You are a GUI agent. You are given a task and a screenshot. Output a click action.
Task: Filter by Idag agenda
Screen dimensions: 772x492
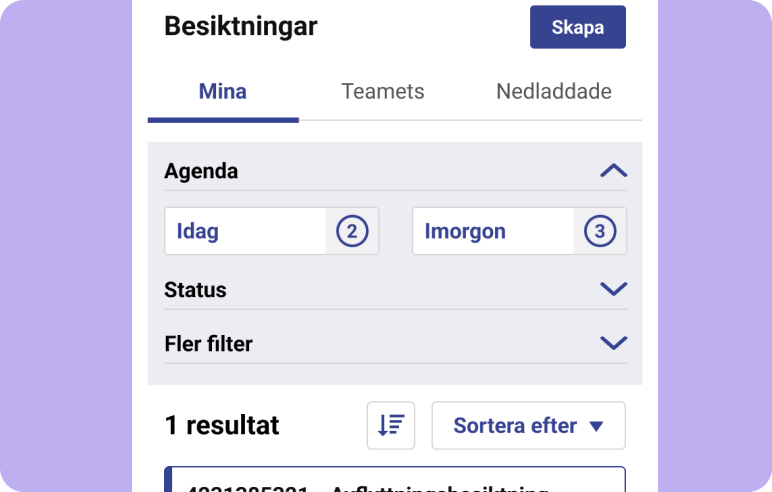pos(271,231)
